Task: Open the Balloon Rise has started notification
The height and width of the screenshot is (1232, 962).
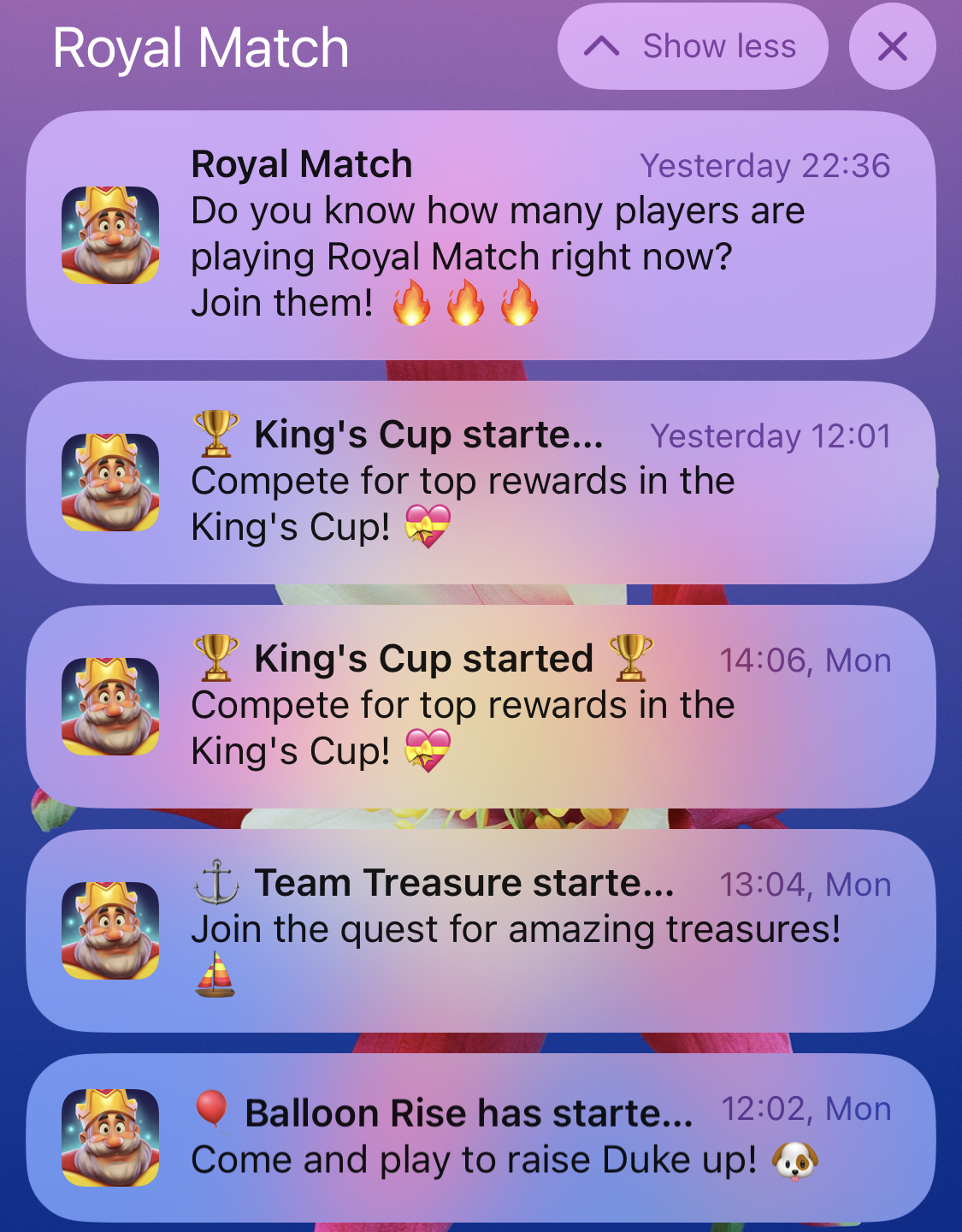Action: tap(481, 1138)
